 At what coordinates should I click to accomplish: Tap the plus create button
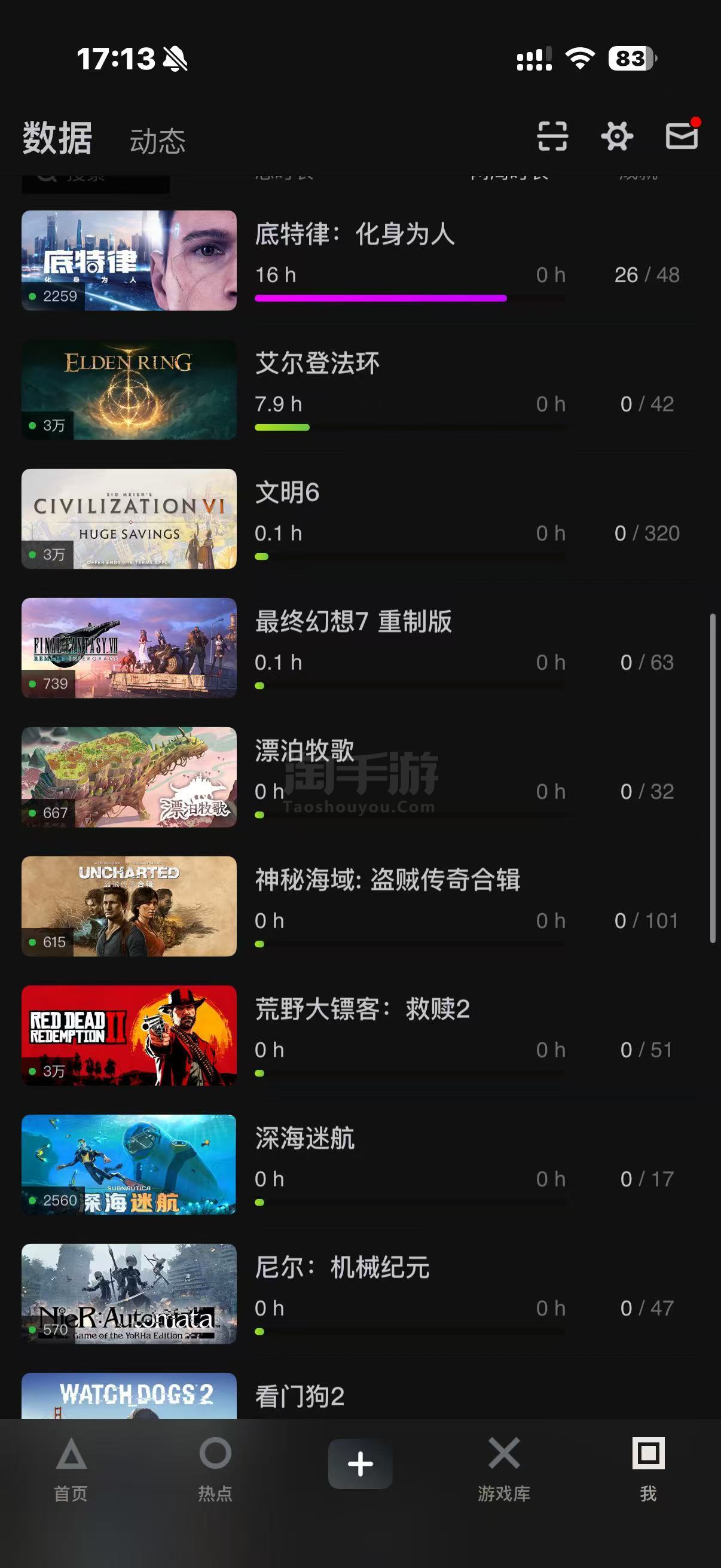[x=360, y=1464]
